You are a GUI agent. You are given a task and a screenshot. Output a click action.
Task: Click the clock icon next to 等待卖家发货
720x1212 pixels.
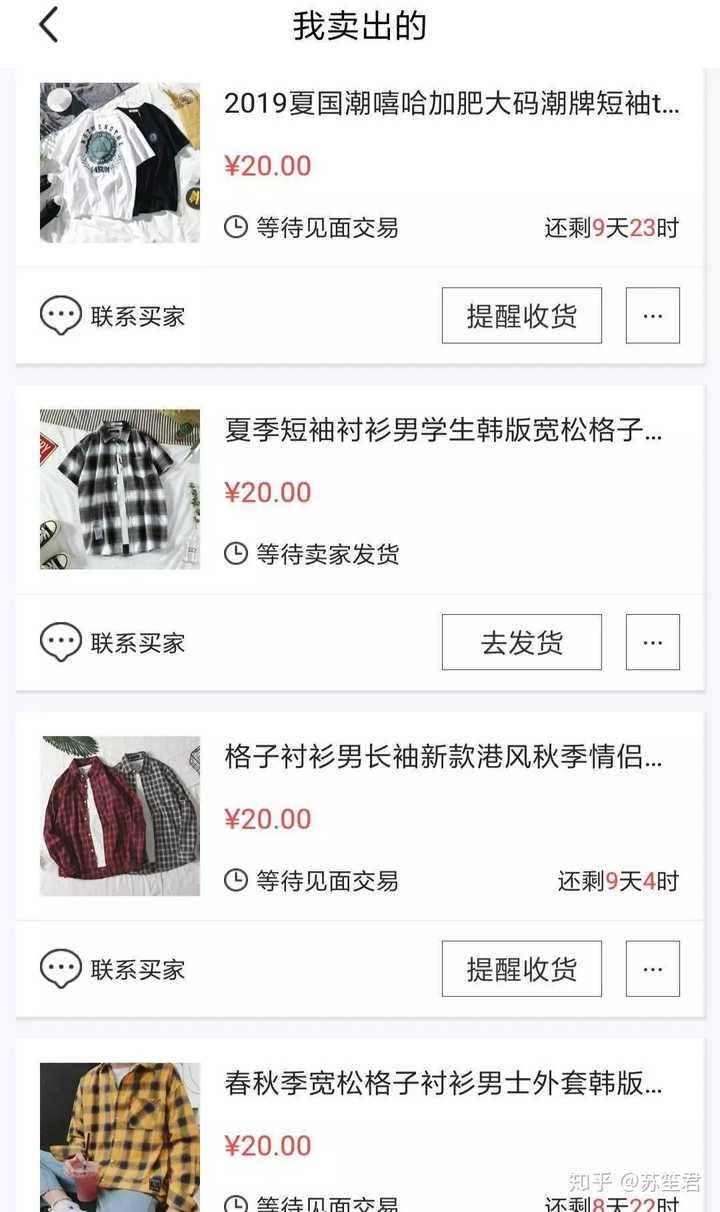(x=235, y=555)
